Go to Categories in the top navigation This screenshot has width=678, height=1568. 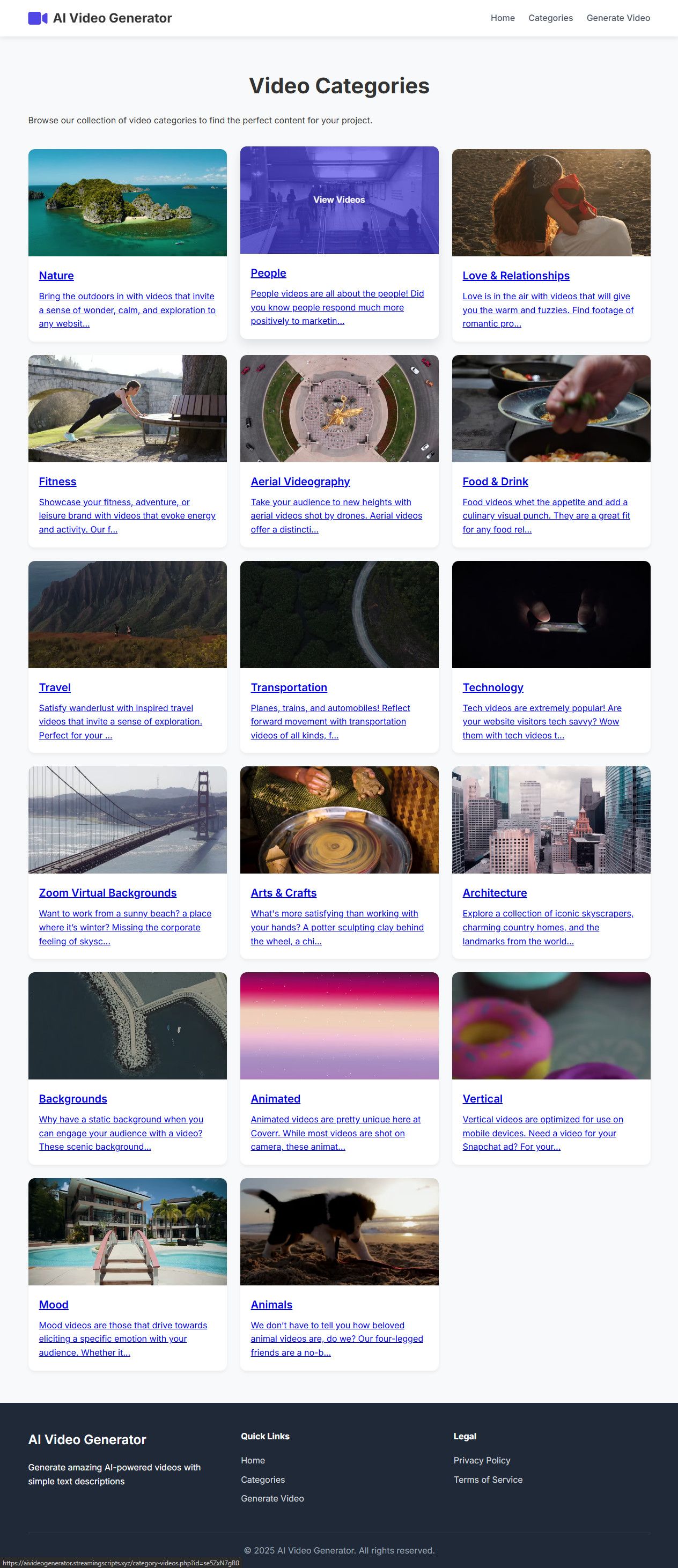coord(550,18)
